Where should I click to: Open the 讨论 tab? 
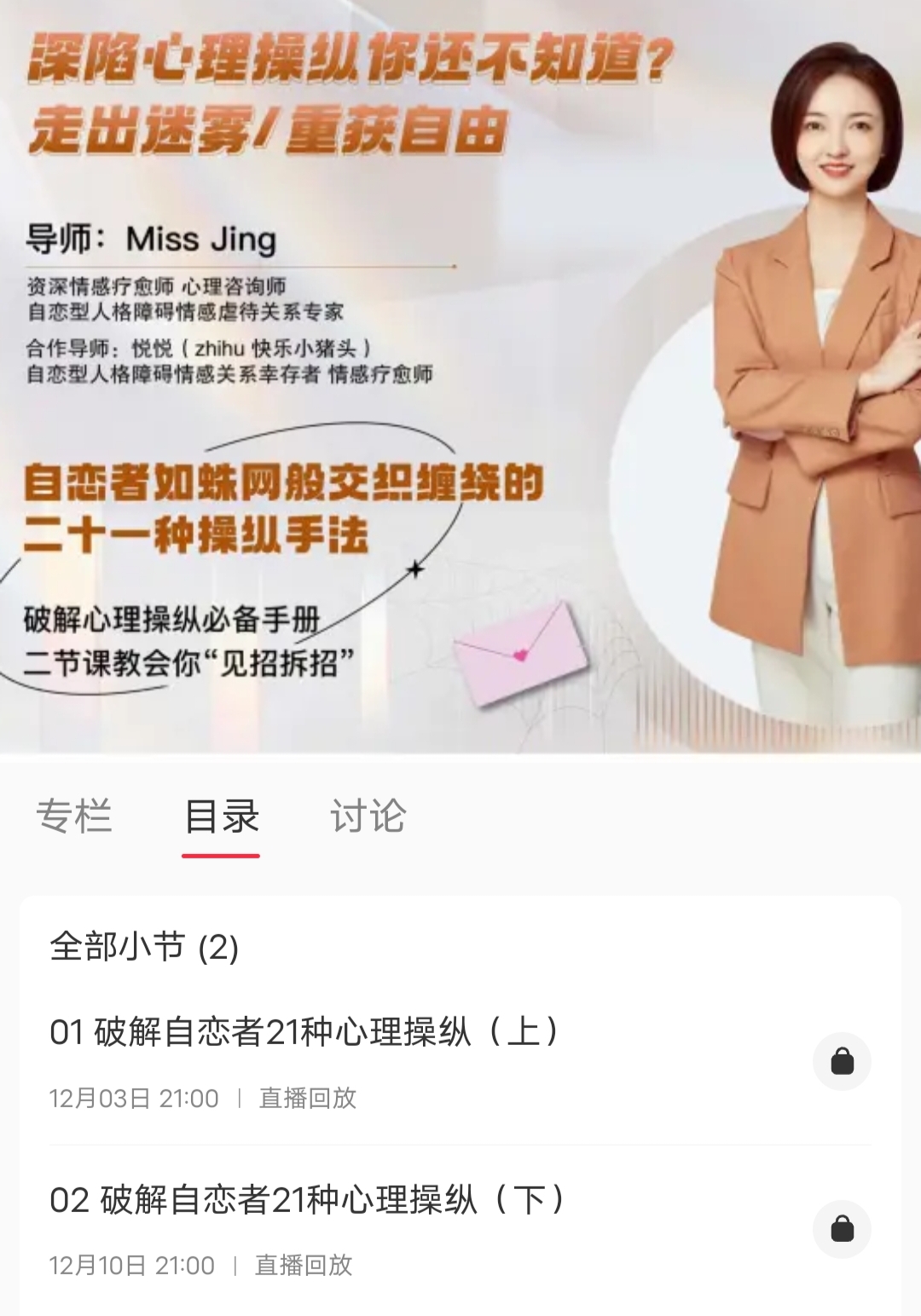(x=368, y=816)
